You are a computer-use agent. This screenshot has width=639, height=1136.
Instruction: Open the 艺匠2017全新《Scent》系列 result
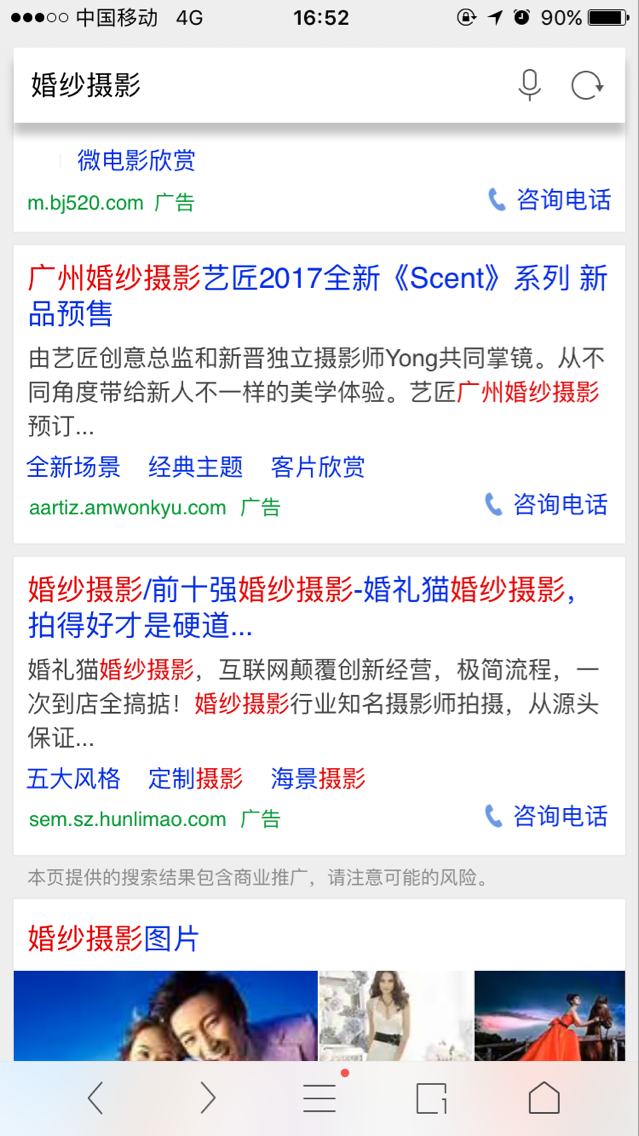click(317, 295)
